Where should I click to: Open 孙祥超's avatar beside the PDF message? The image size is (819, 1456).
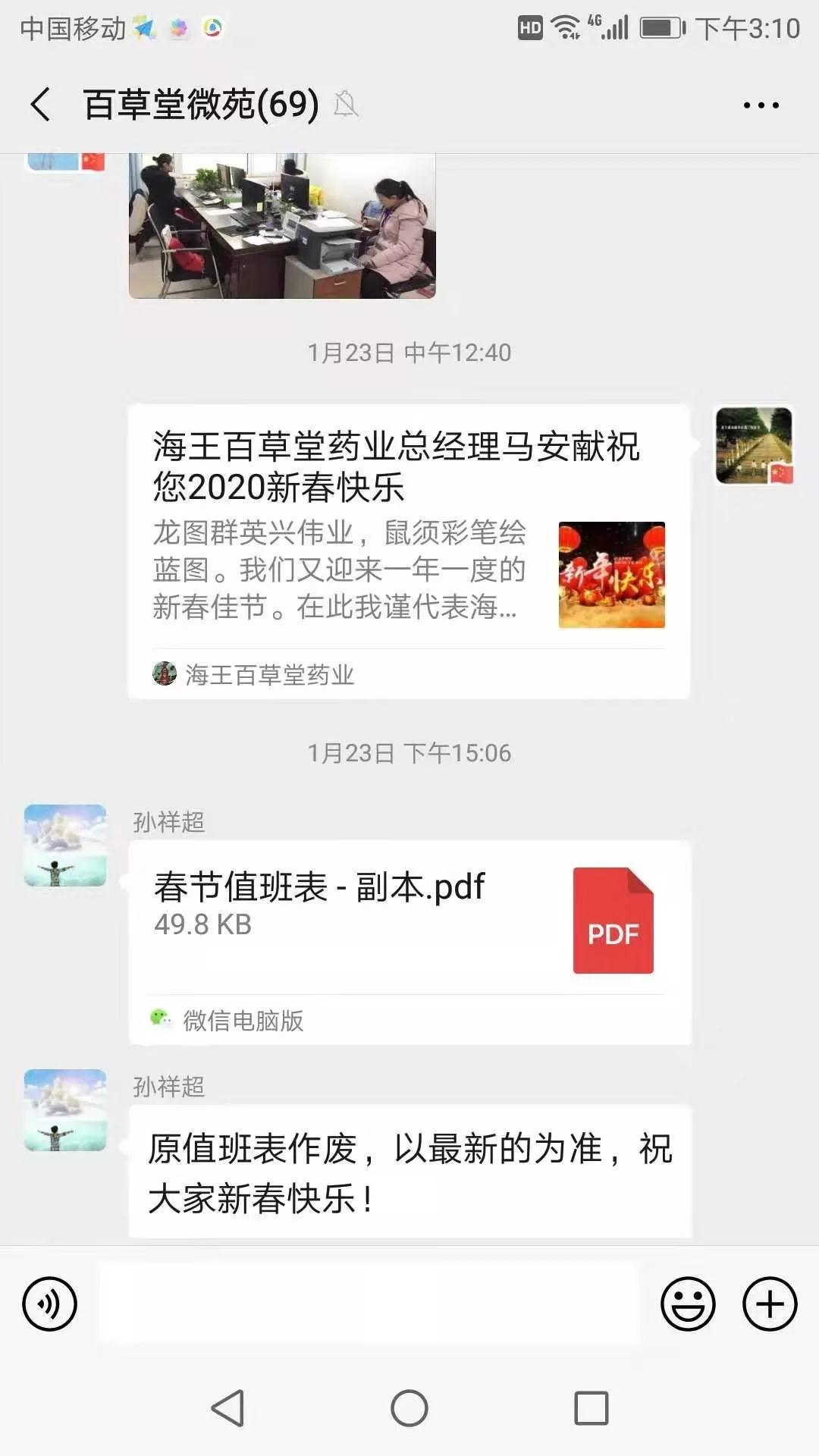[65, 846]
